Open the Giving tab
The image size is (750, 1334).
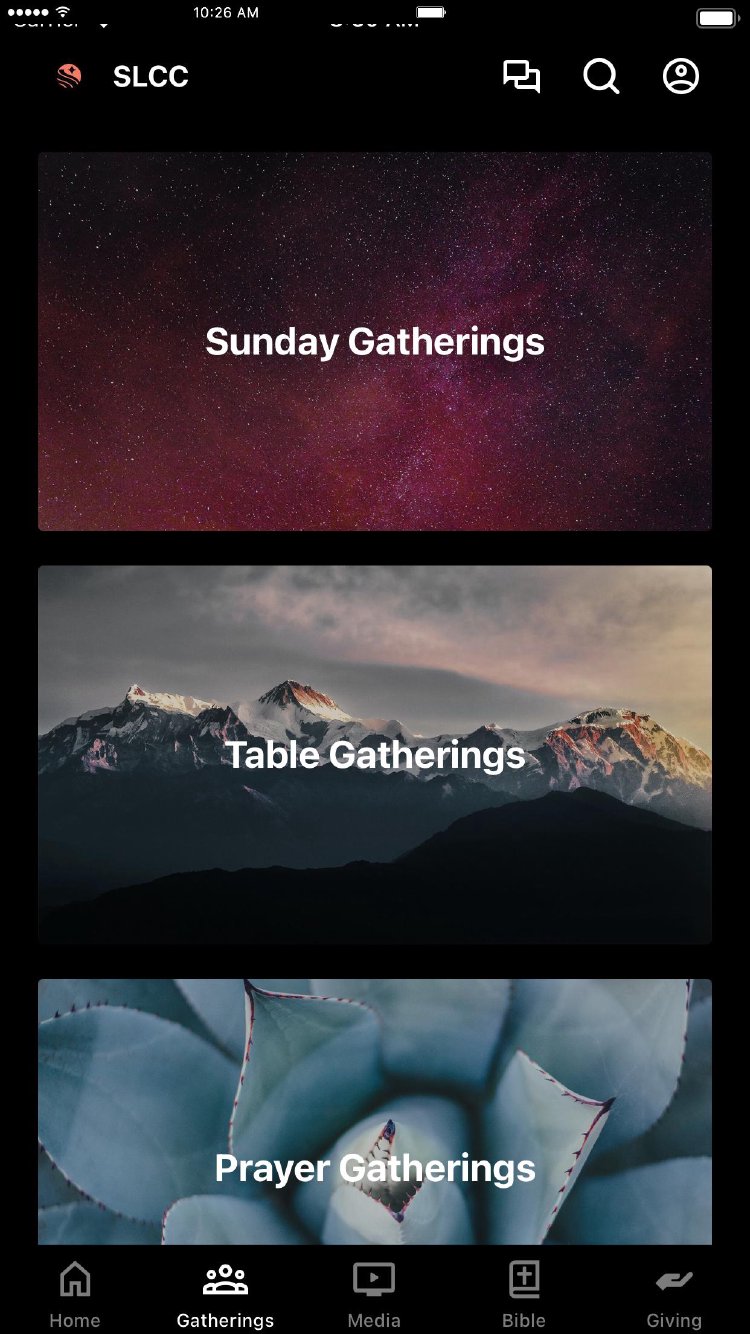pos(674,1294)
